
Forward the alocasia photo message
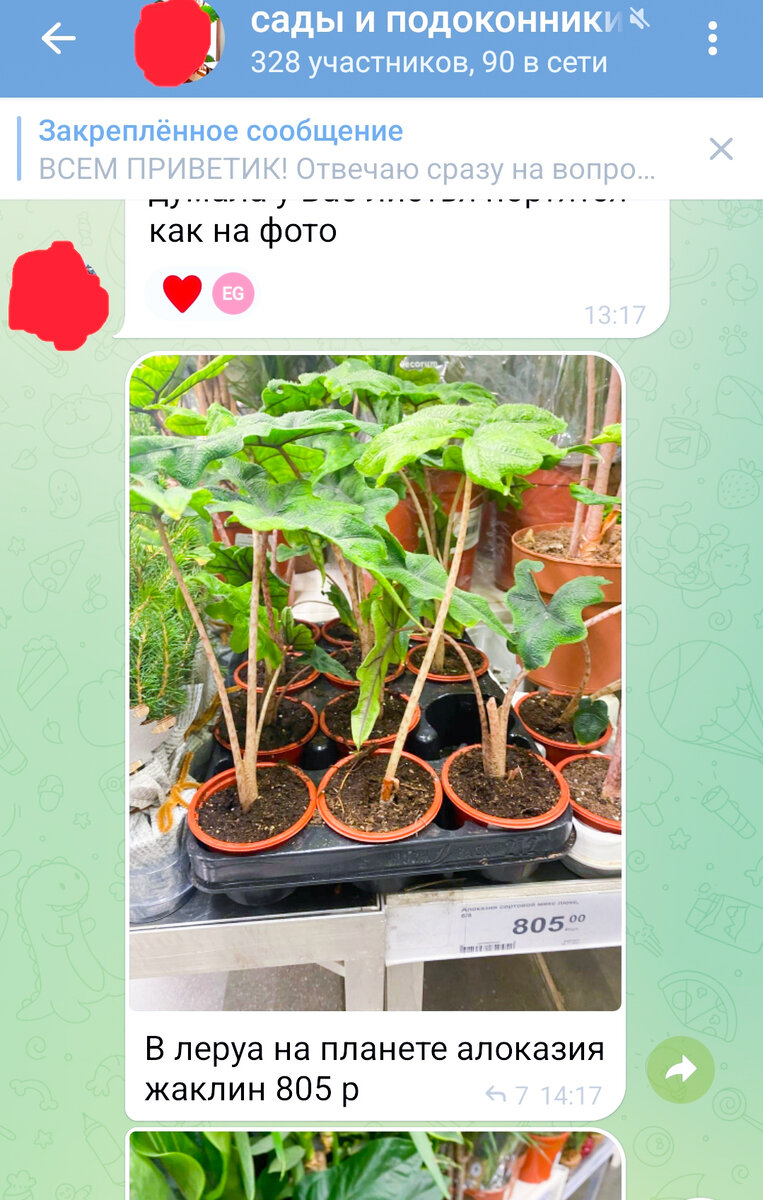tap(680, 1070)
